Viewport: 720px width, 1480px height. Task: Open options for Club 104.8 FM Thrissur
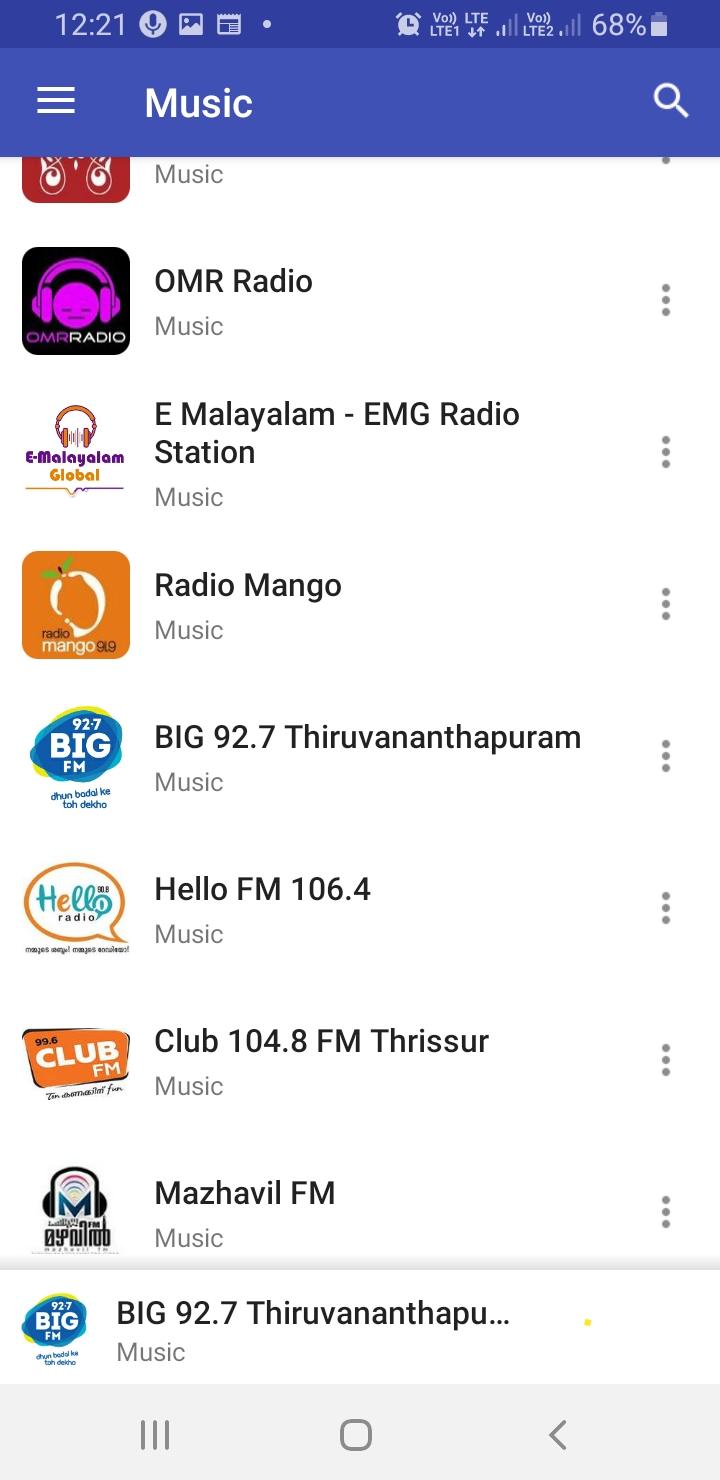pyautogui.click(x=666, y=1060)
